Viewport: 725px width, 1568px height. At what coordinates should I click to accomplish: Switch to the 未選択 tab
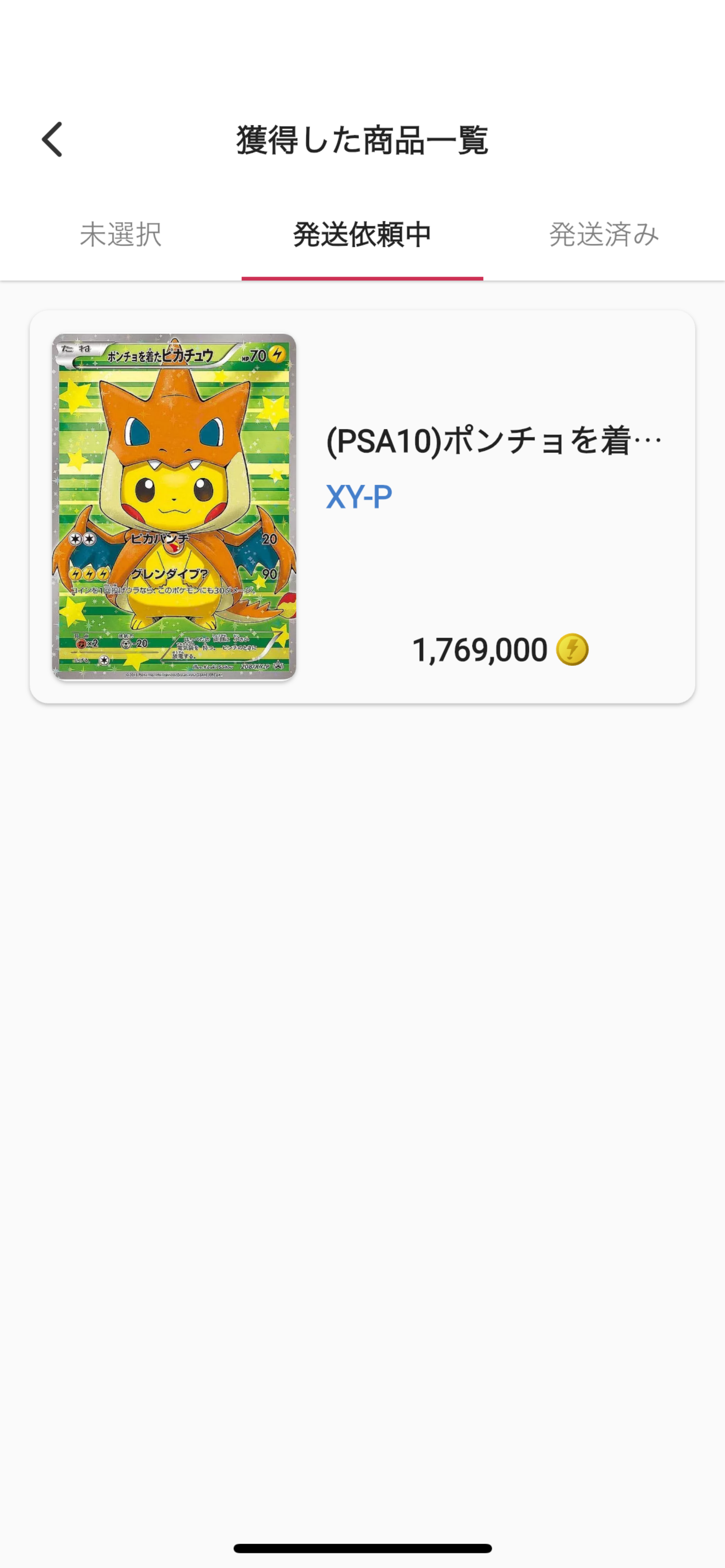[121, 234]
